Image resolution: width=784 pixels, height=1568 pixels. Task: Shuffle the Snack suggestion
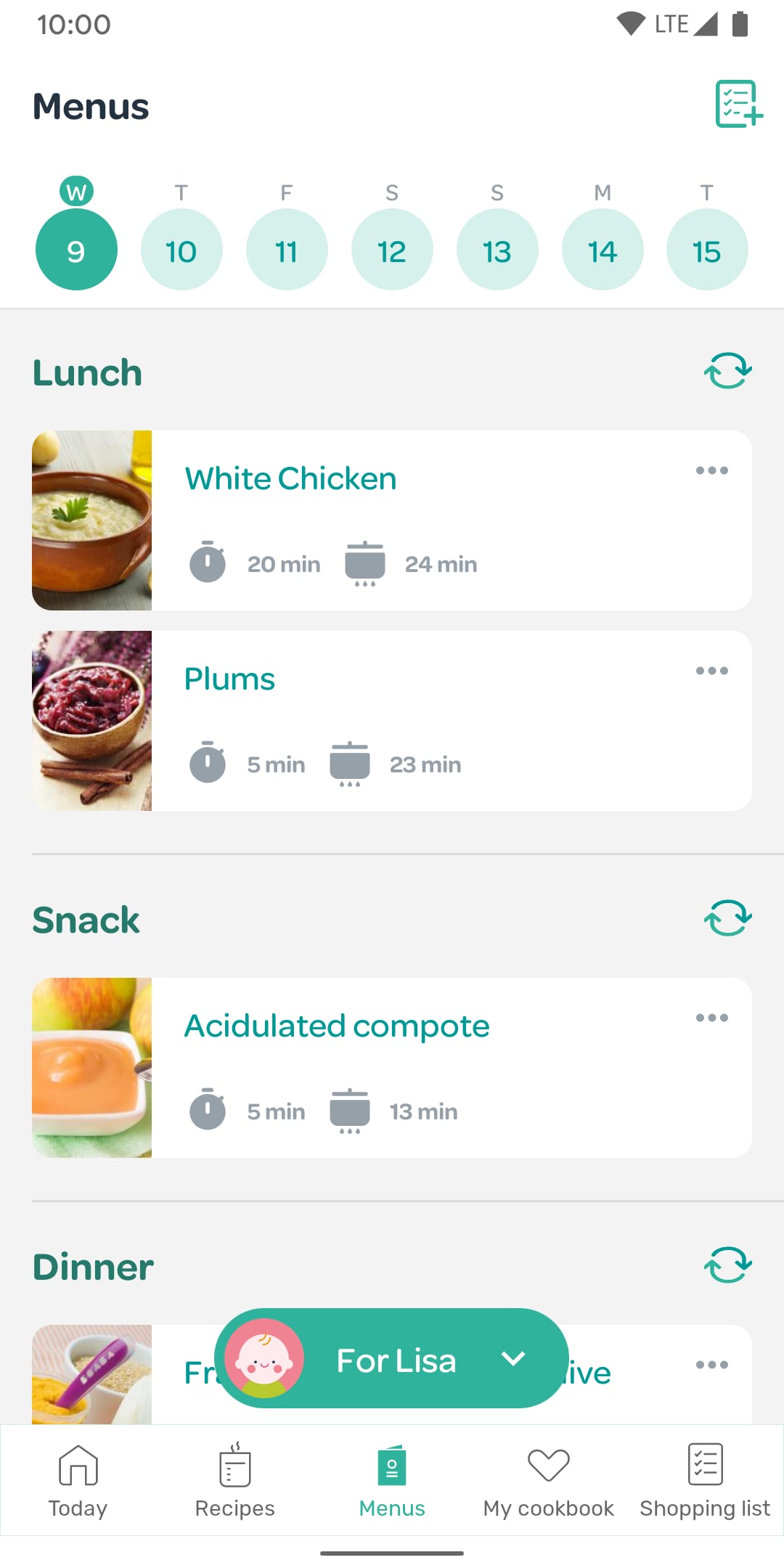coord(727,918)
